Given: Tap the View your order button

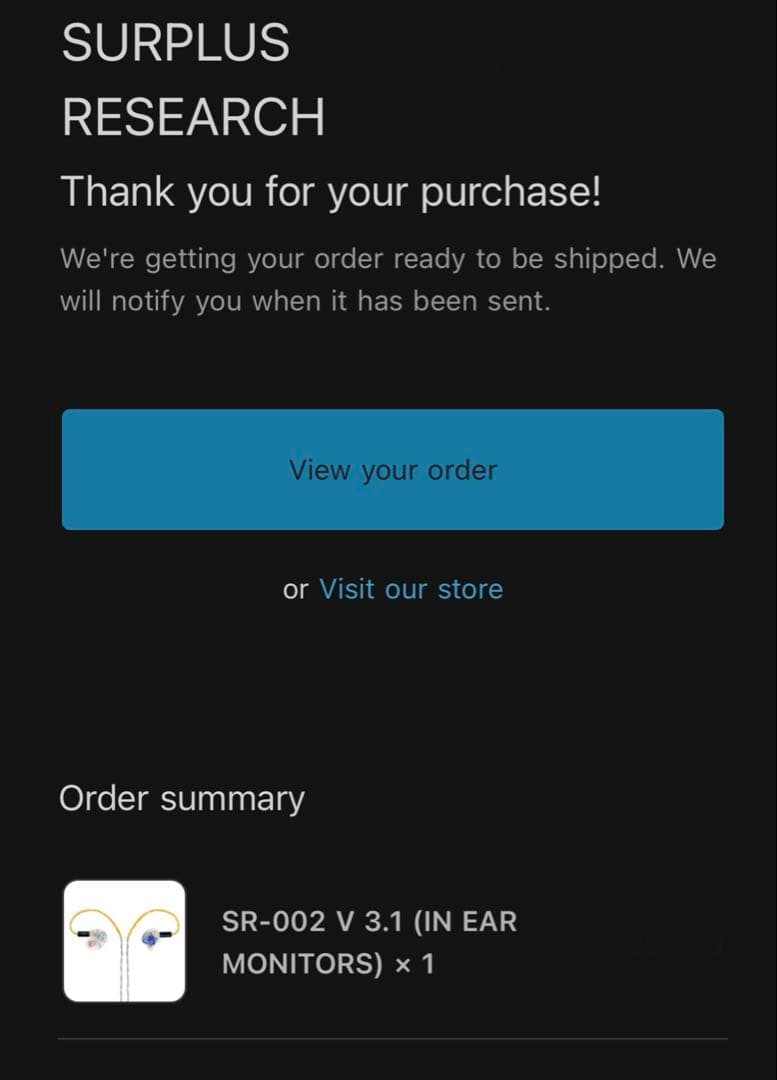Looking at the screenshot, I should click(392, 469).
